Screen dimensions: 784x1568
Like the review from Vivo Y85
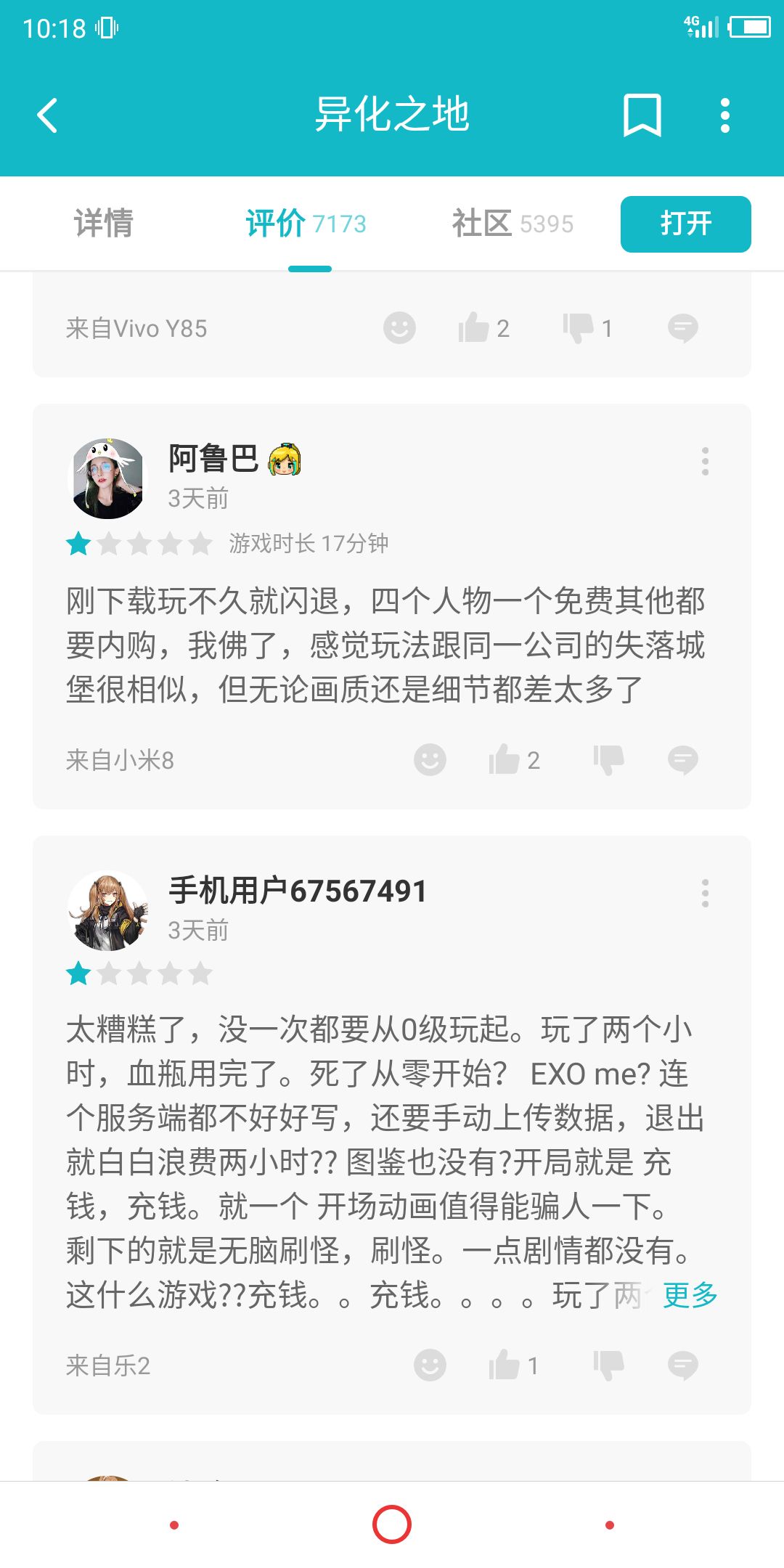(x=483, y=328)
